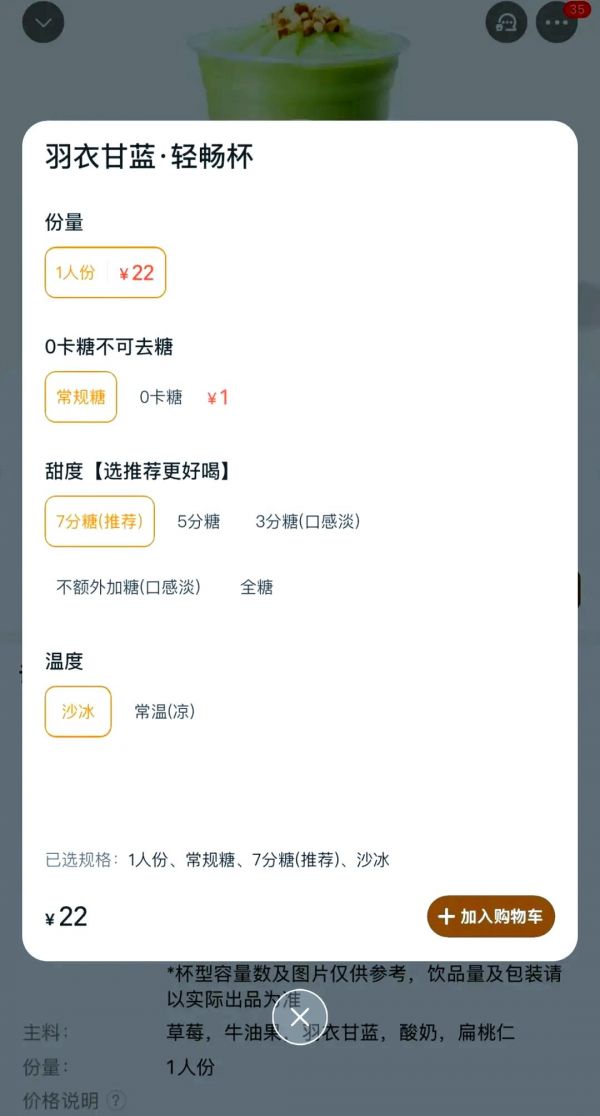Collapse page with the down chevron

[x=43, y=21]
